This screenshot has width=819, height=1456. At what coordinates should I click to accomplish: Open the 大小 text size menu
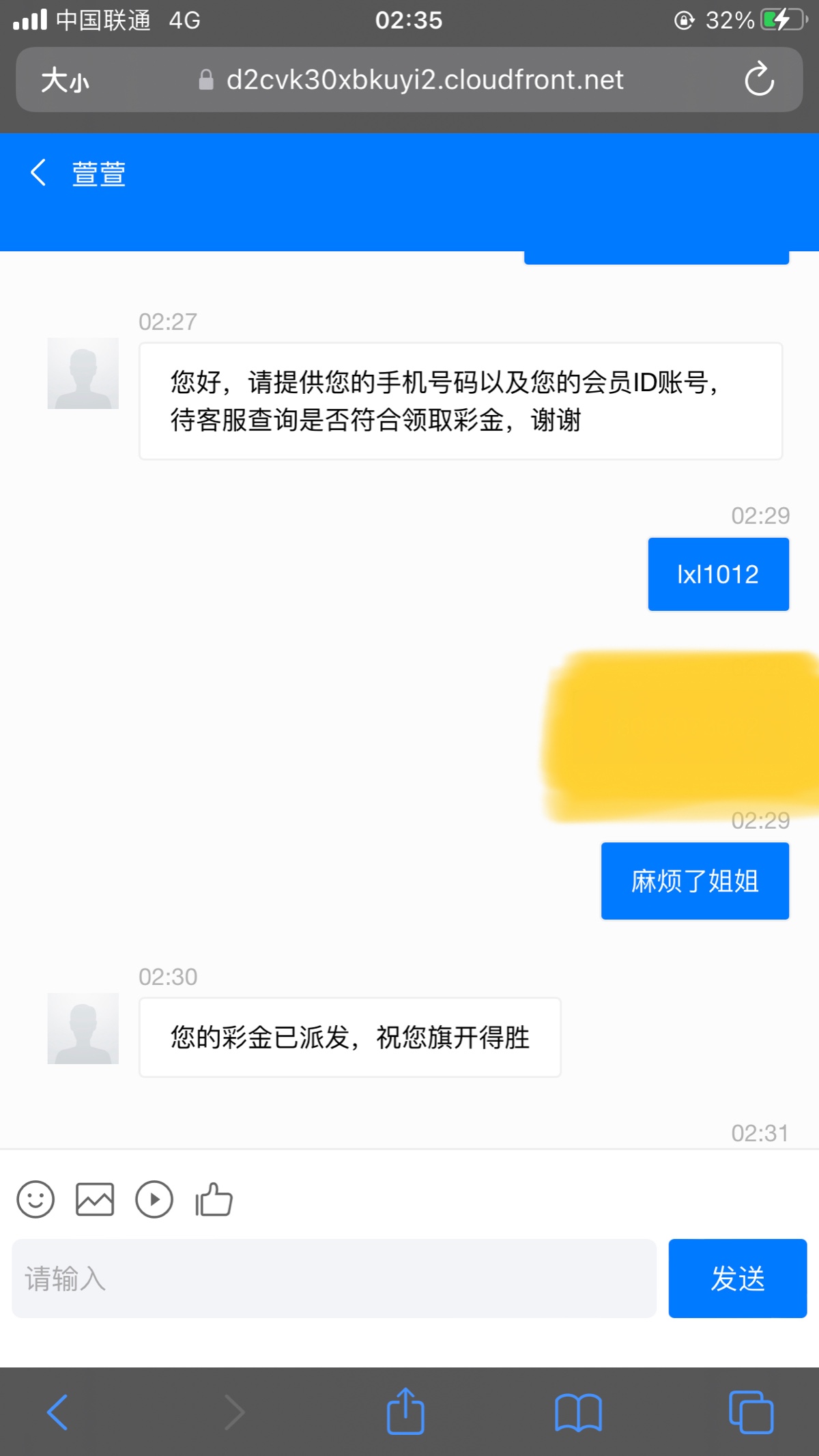click(x=65, y=81)
